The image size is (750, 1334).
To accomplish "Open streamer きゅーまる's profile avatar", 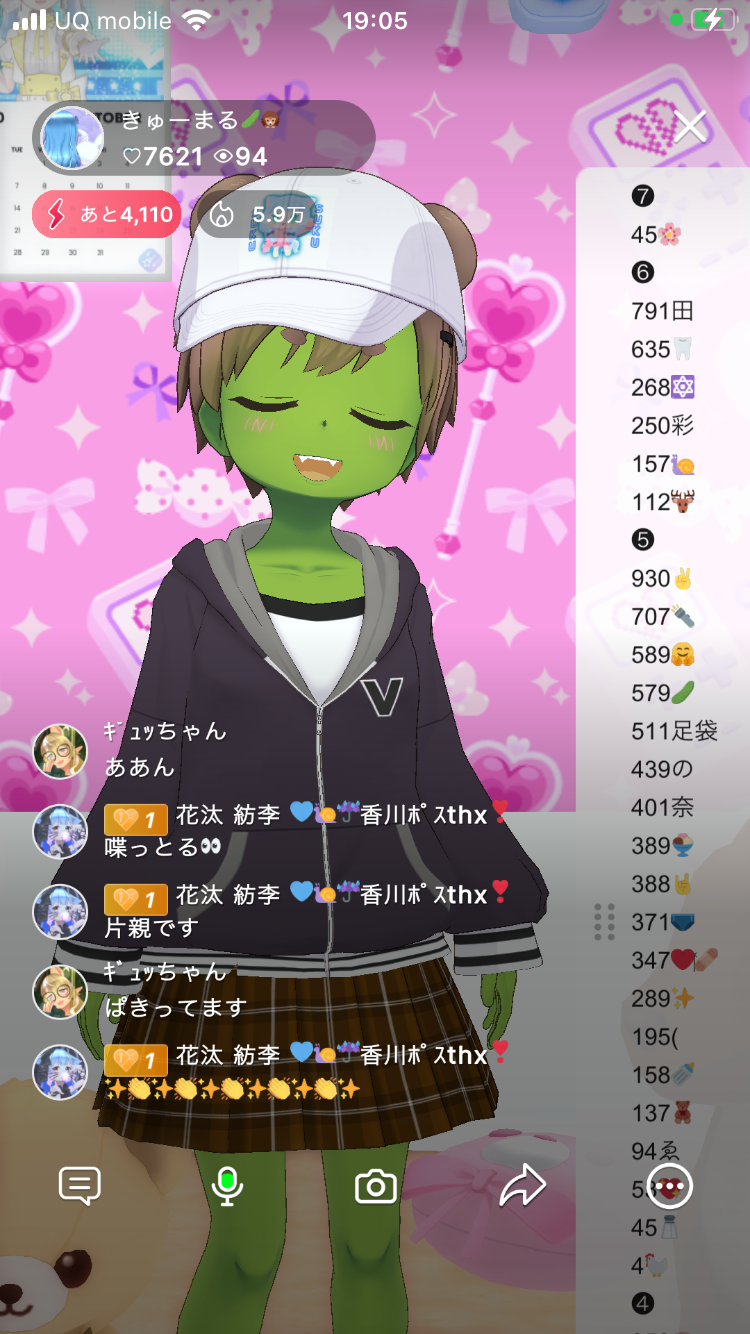I will point(71,138).
